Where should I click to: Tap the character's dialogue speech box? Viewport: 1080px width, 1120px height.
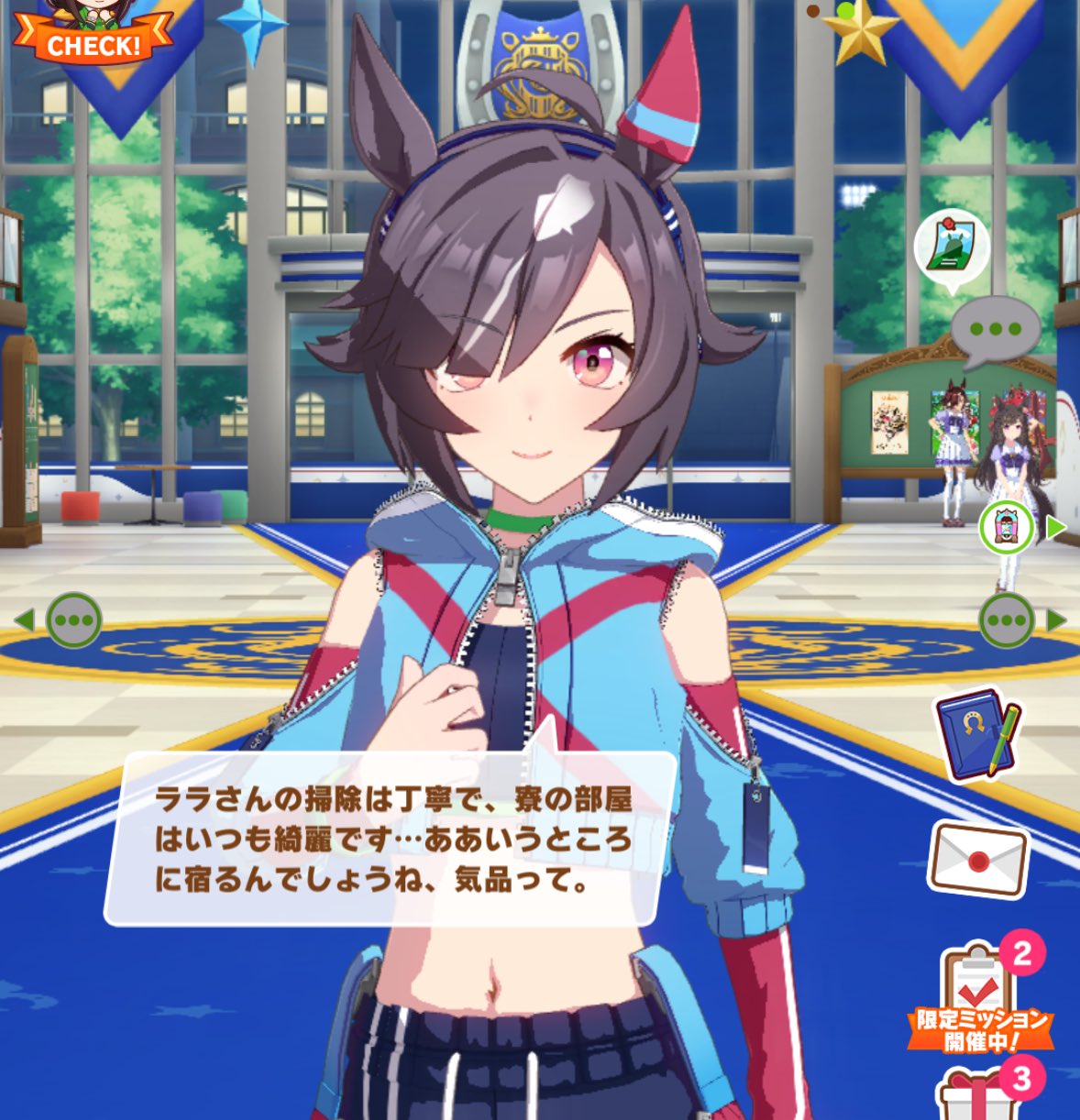point(391,839)
